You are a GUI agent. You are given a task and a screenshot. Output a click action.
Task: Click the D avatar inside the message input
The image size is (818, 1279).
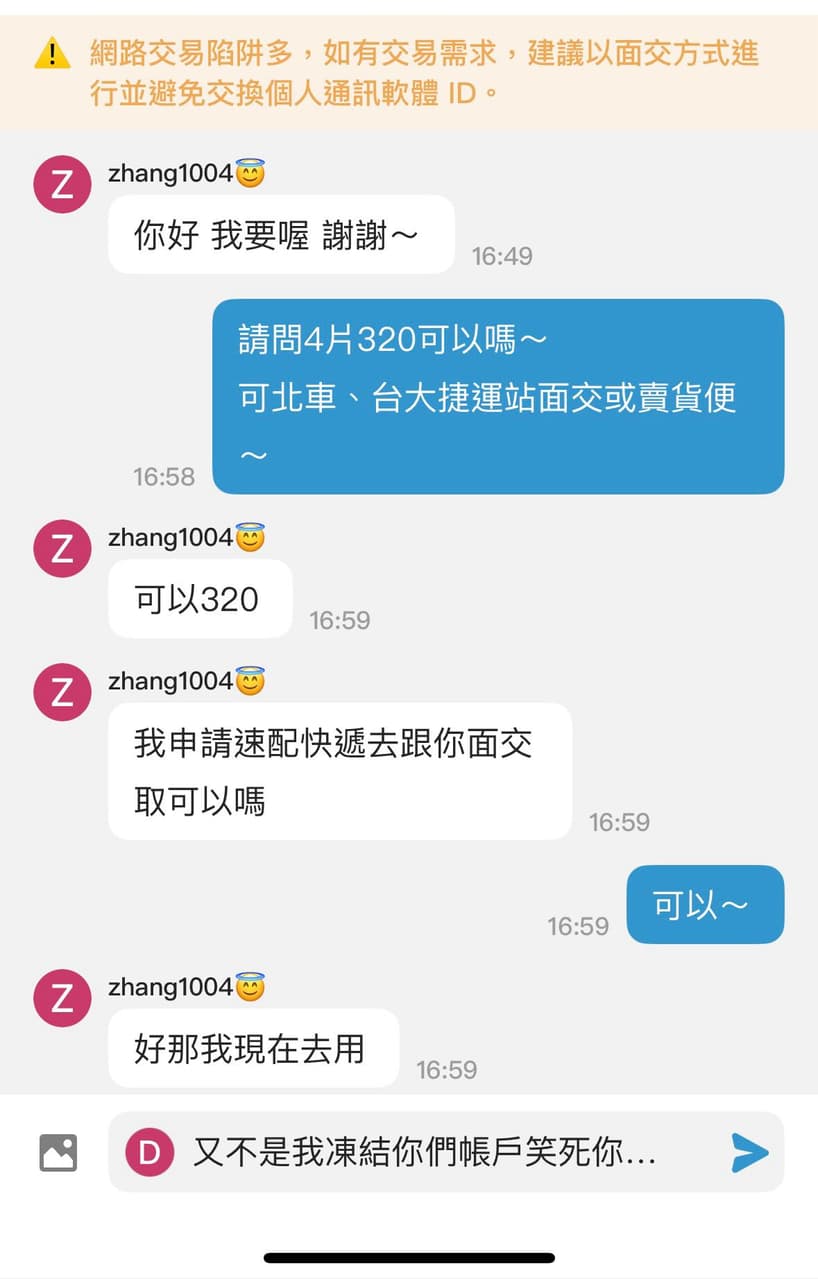tap(150, 1153)
